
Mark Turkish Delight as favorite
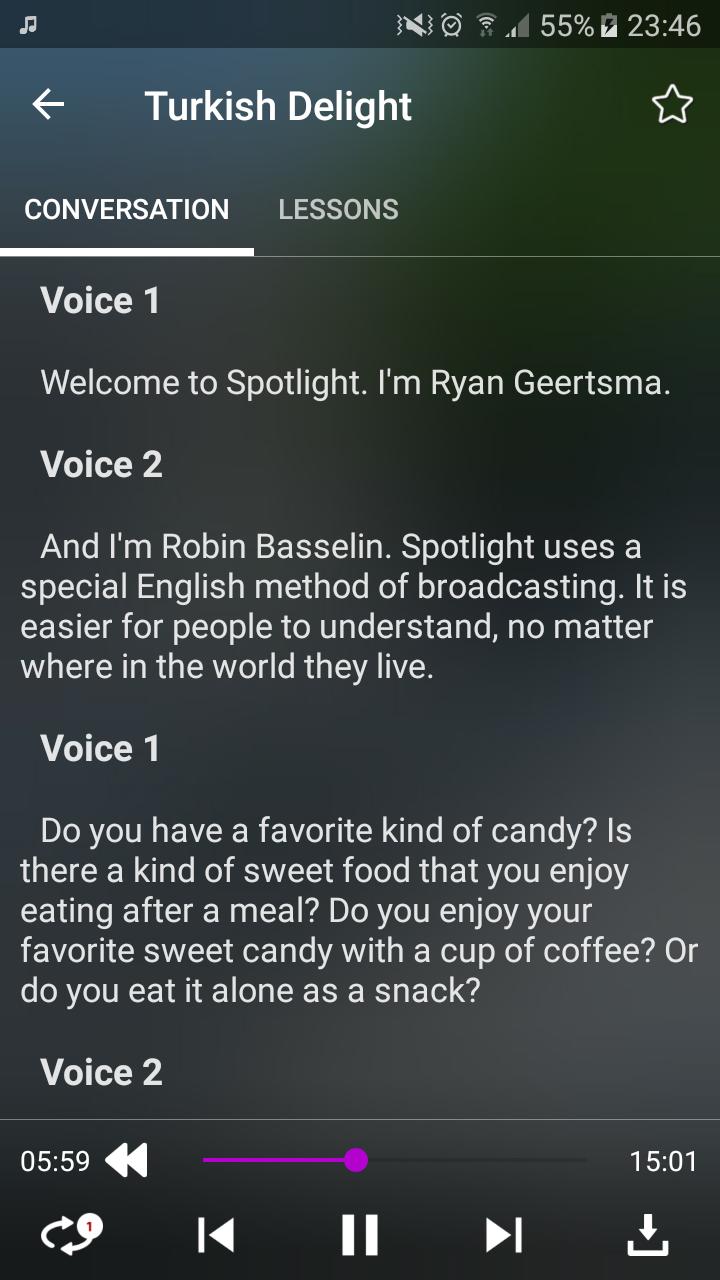coord(672,105)
